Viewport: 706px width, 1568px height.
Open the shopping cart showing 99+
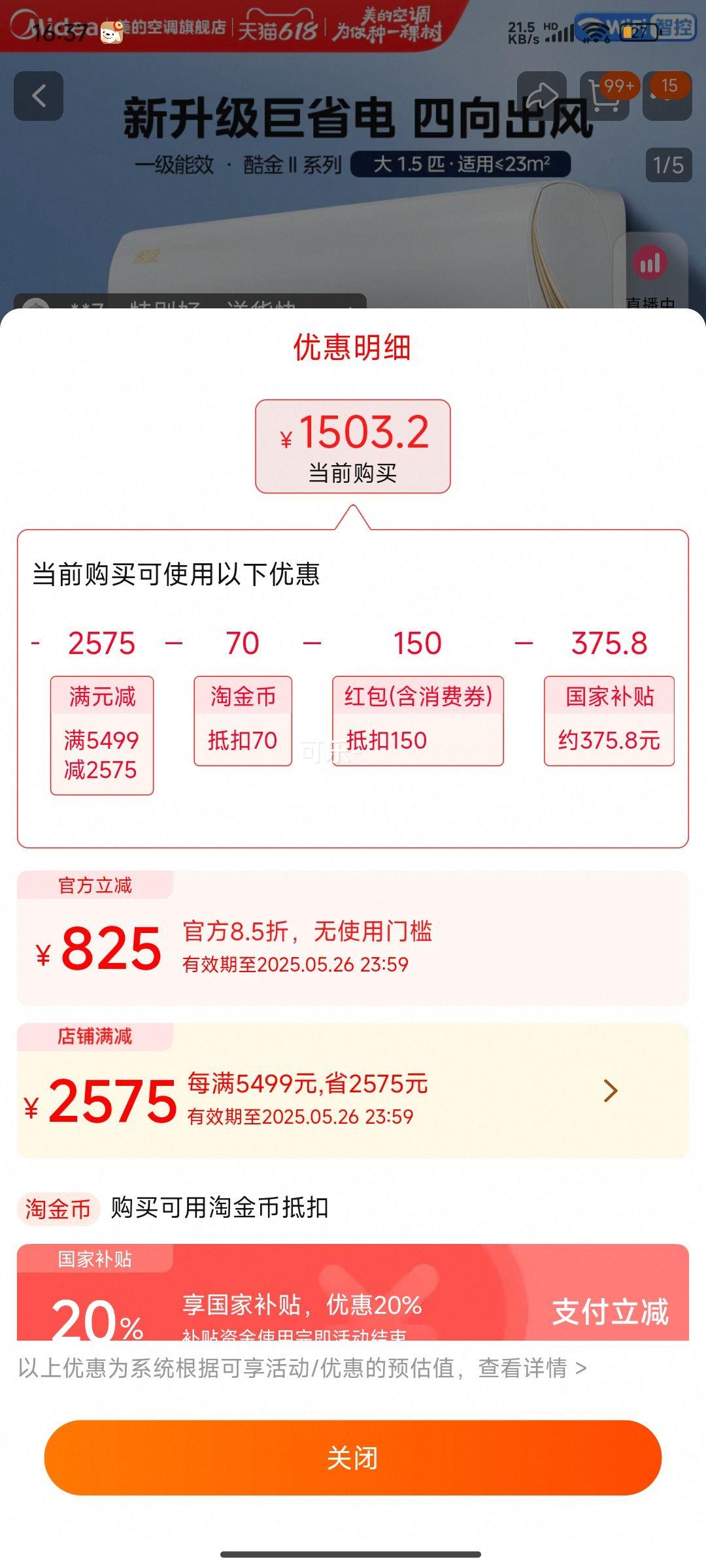click(605, 97)
